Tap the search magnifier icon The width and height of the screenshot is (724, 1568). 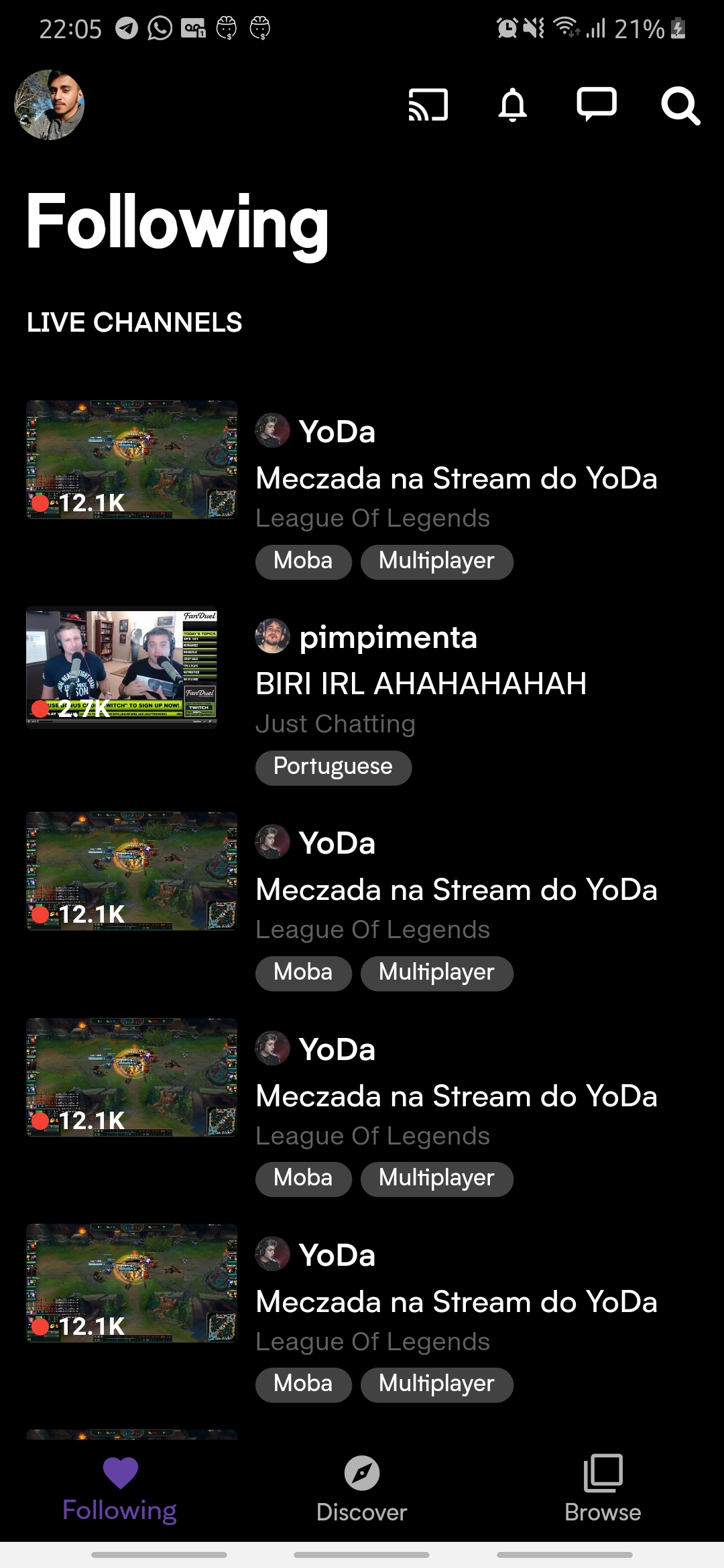pos(680,106)
